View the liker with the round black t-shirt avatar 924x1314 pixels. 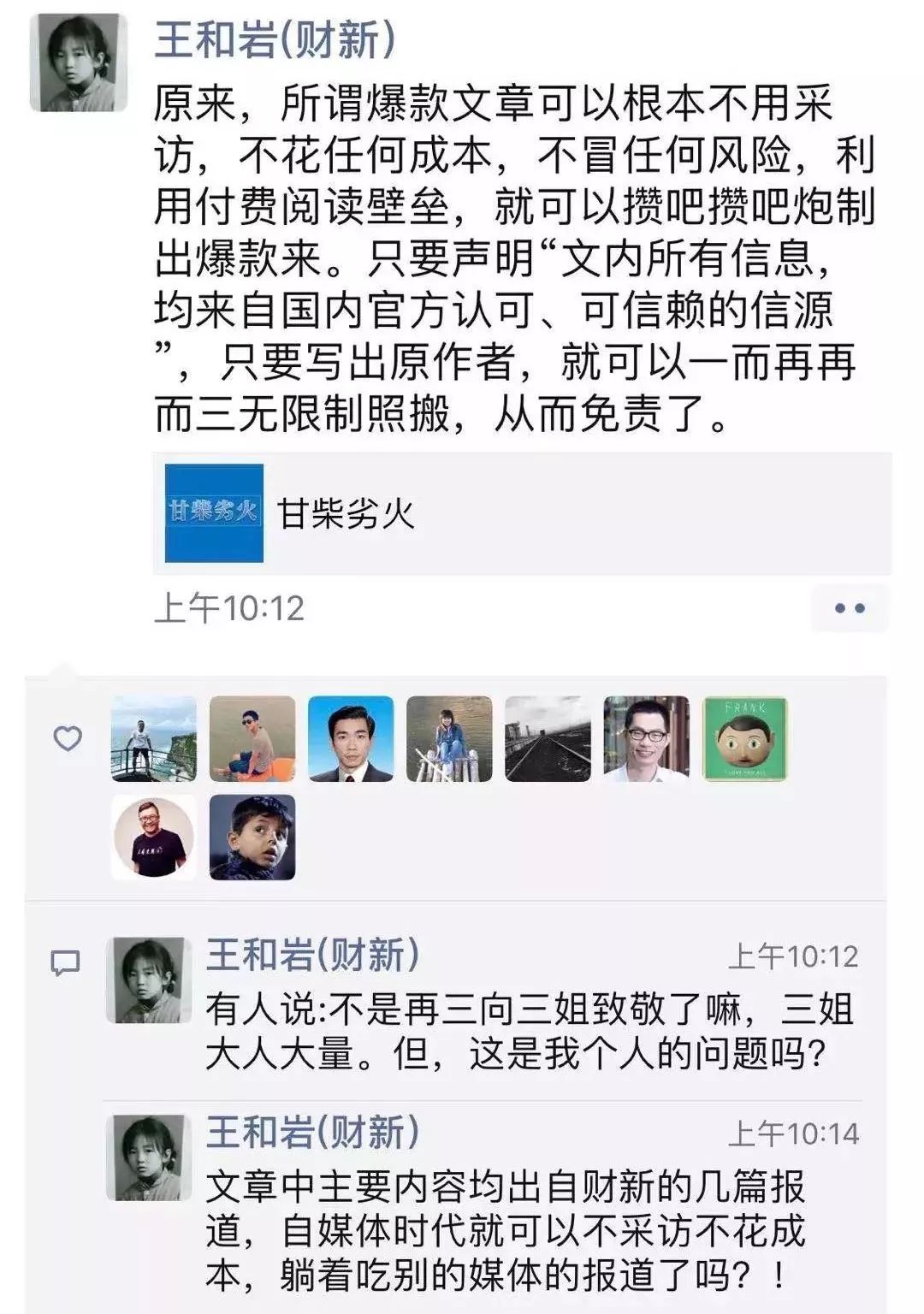coord(154,838)
